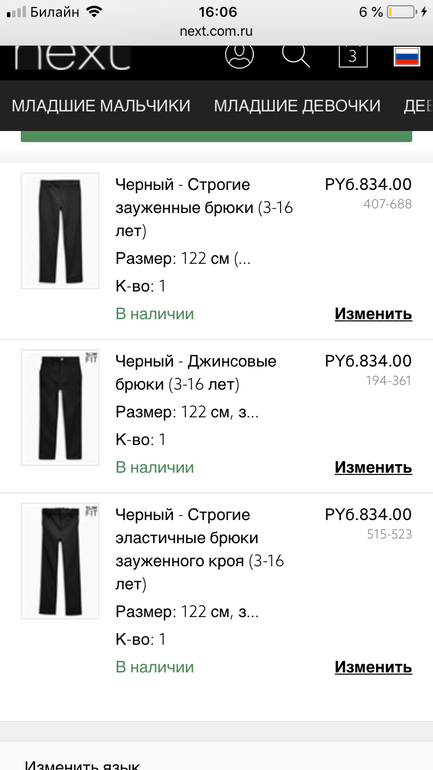Tap Изменить for item 407-688
The width and height of the screenshot is (433, 770).
pyautogui.click(x=373, y=313)
